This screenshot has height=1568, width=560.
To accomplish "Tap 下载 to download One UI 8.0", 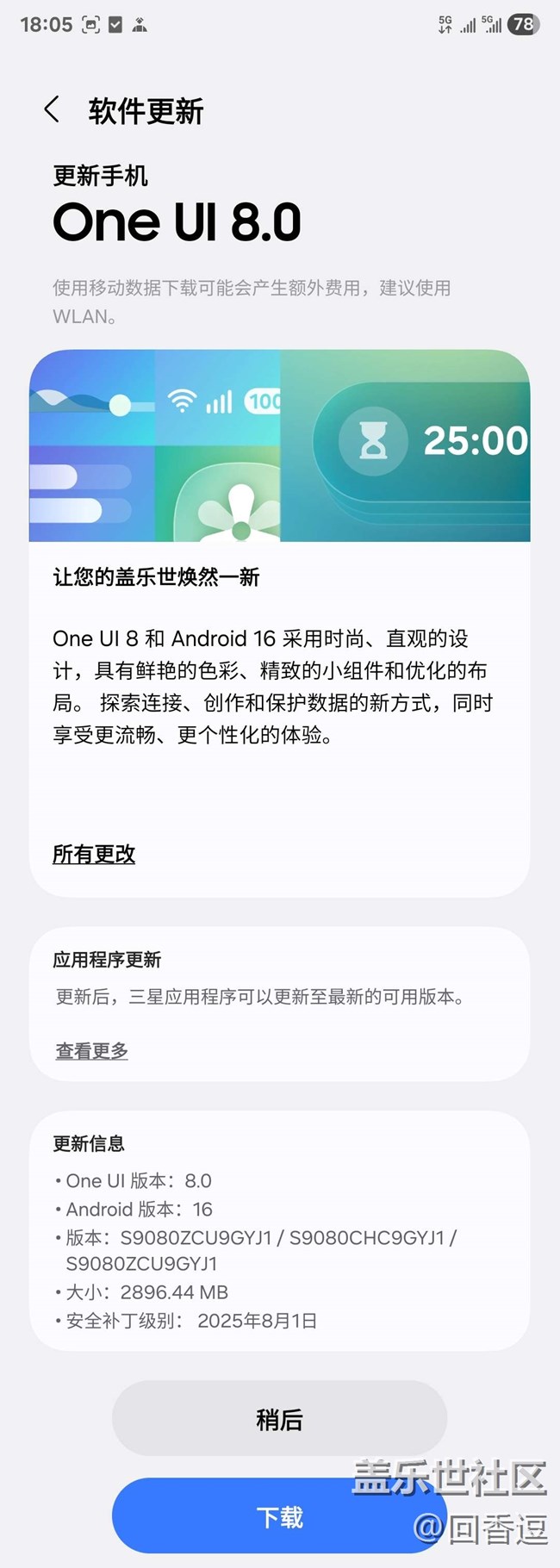I will click(279, 1516).
